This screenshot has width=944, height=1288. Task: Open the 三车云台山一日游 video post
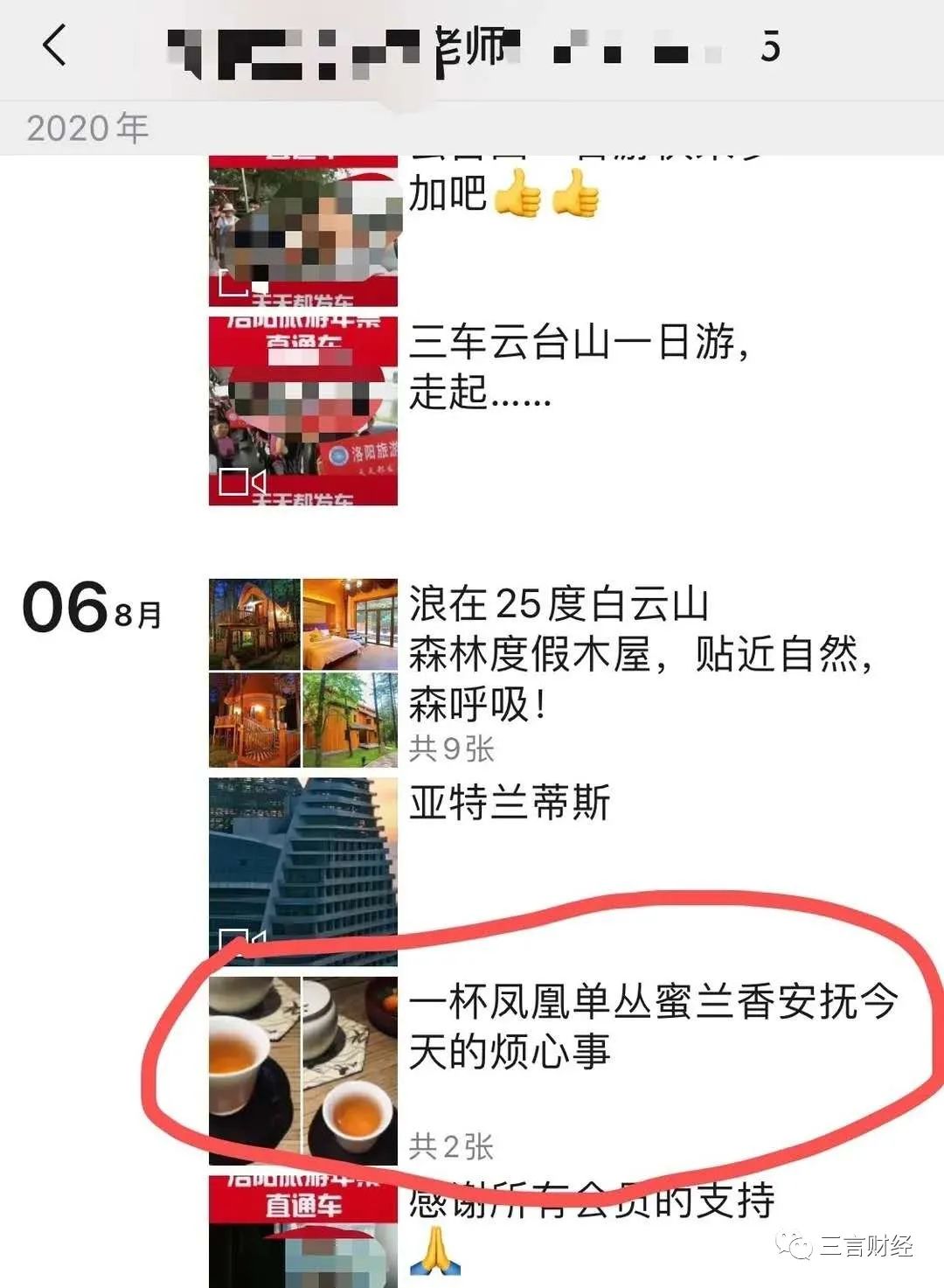[302, 411]
